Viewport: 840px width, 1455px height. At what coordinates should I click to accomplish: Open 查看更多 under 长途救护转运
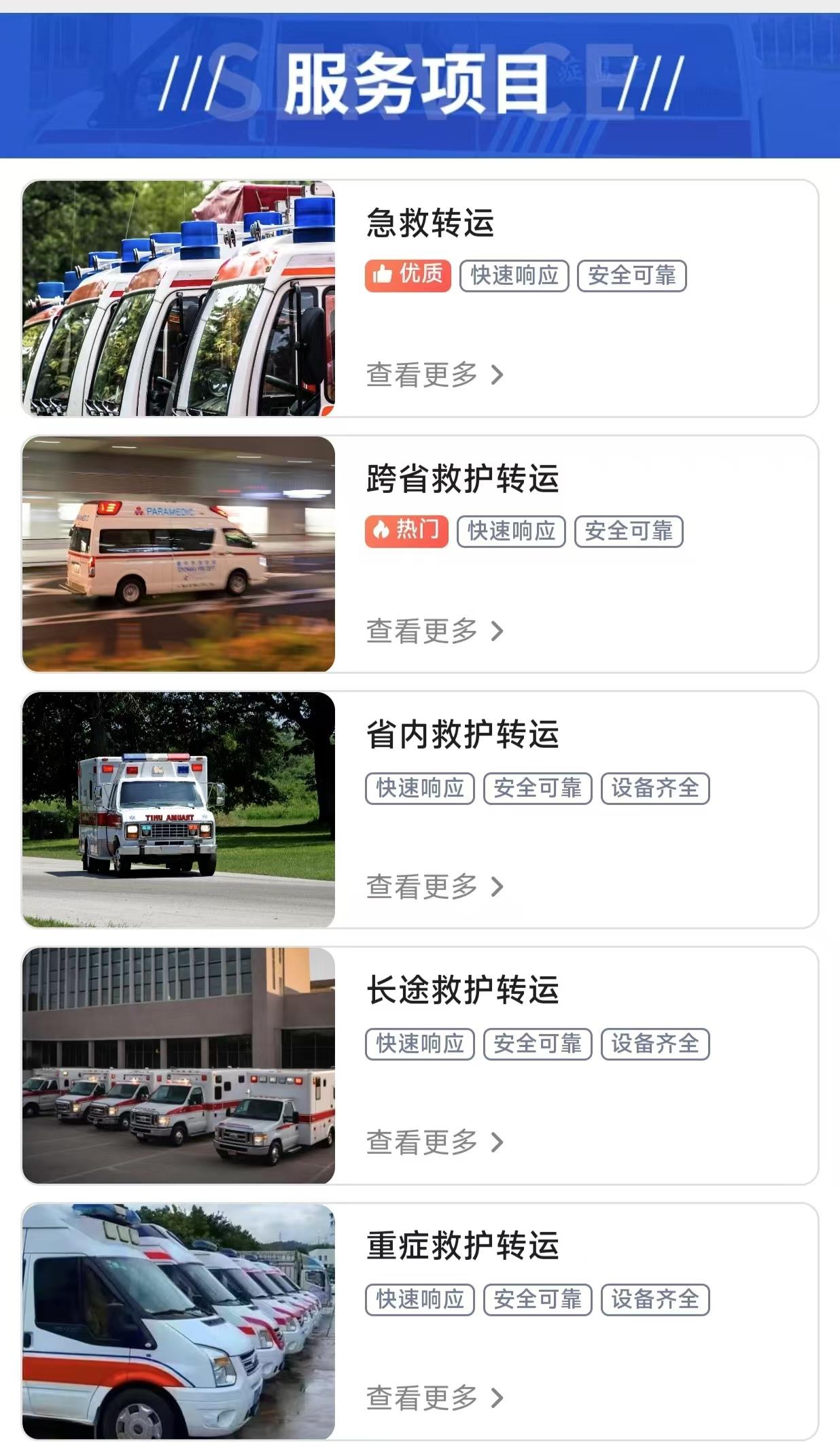pyautogui.click(x=434, y=1142)
